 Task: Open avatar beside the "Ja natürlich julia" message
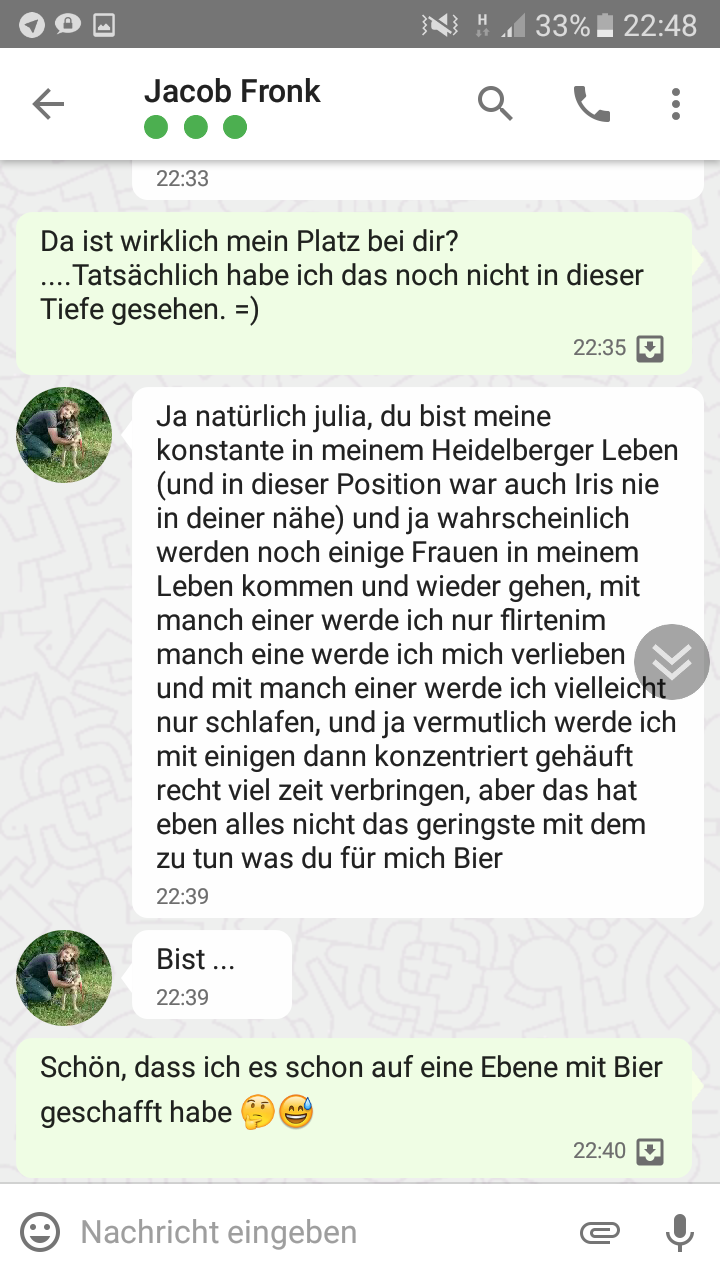click(x=64, y=435)
